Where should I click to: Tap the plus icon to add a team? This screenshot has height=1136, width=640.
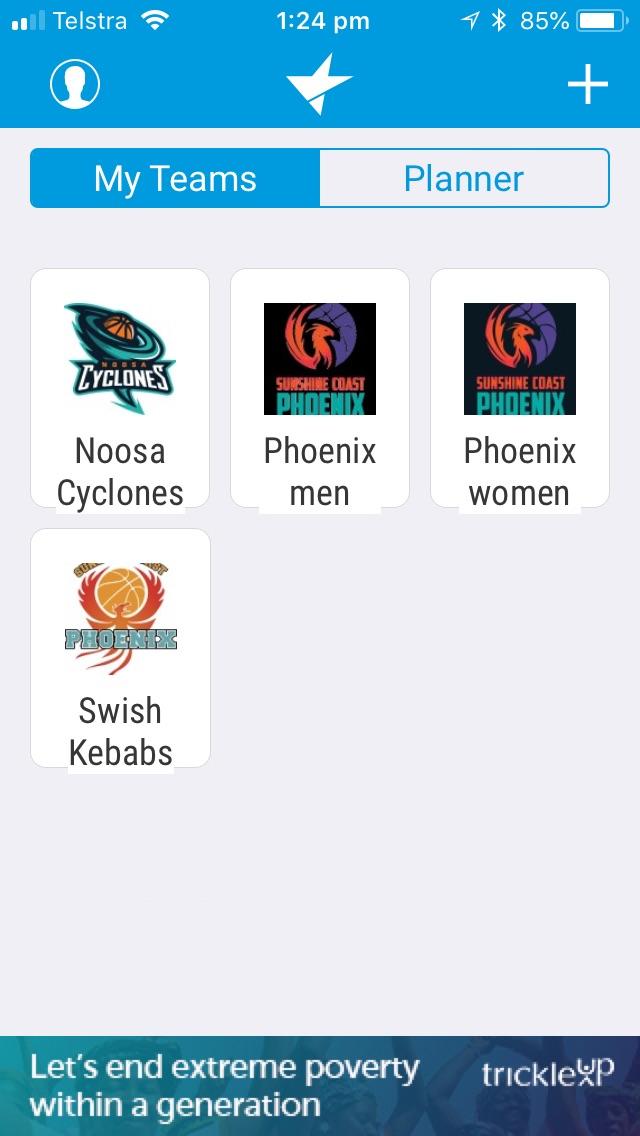point(588,85)
